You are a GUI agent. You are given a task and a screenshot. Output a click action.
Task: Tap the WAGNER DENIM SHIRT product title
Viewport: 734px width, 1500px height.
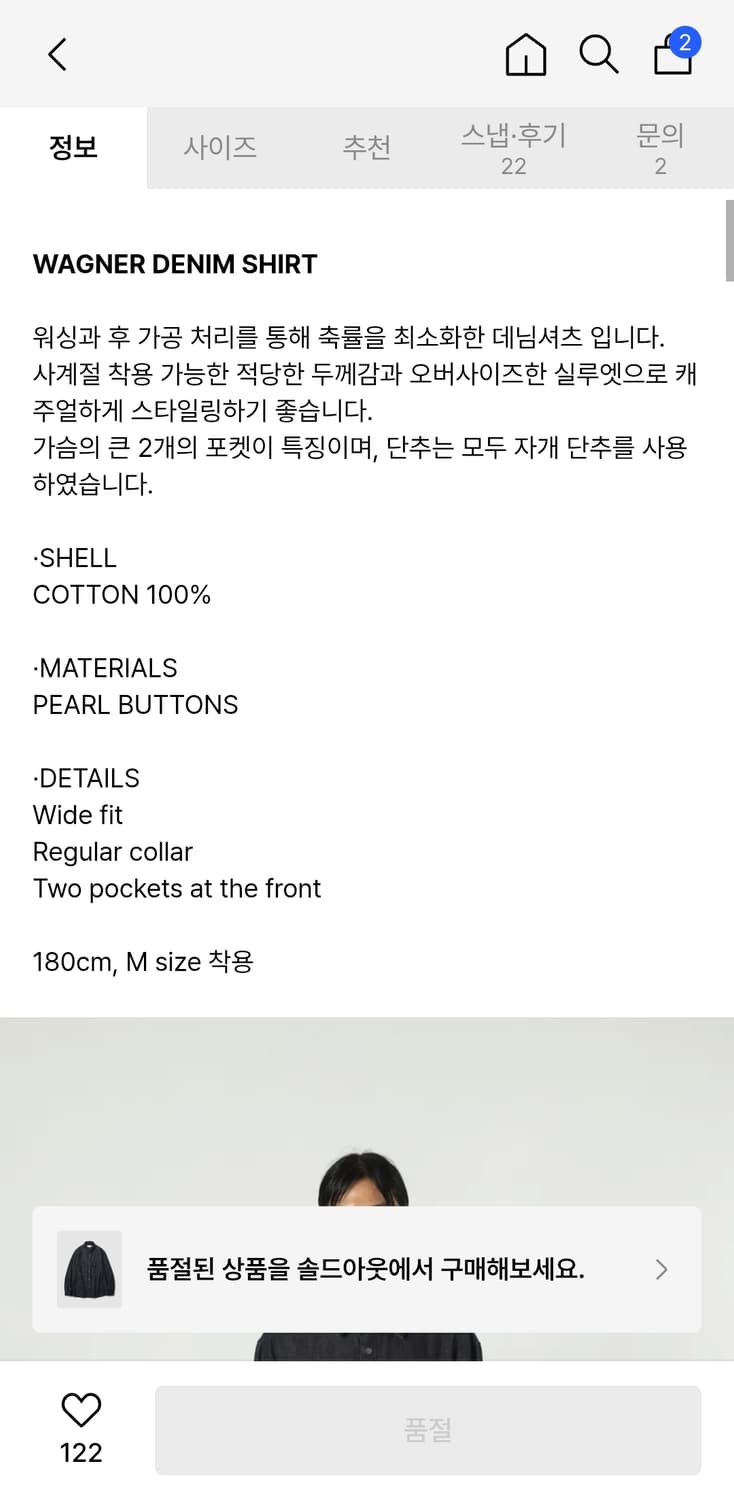[175, 264]
